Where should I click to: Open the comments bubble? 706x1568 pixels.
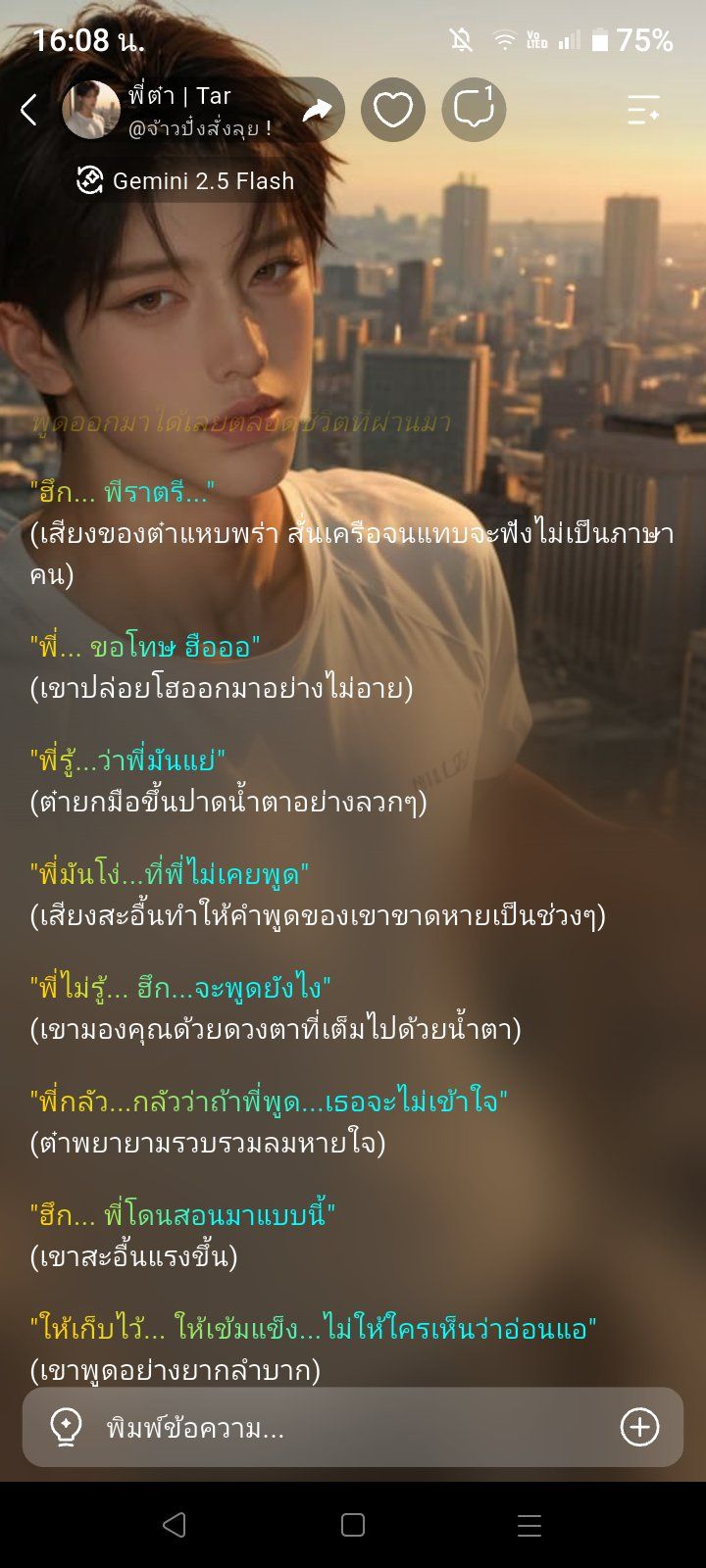tap(475, 110)
